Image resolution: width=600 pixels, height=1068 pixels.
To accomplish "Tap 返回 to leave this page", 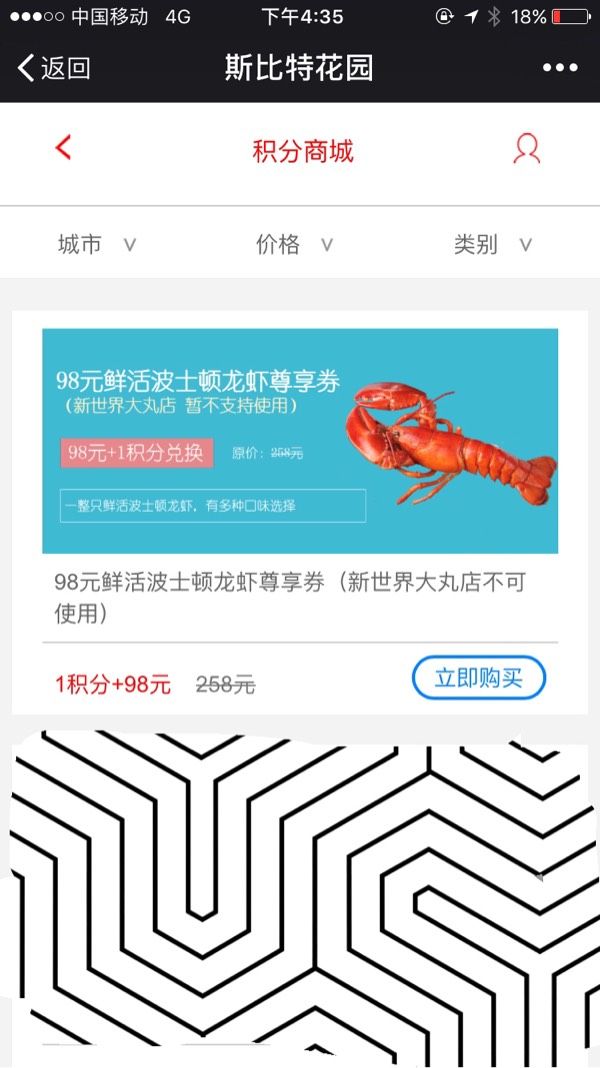I will [54, 68].
